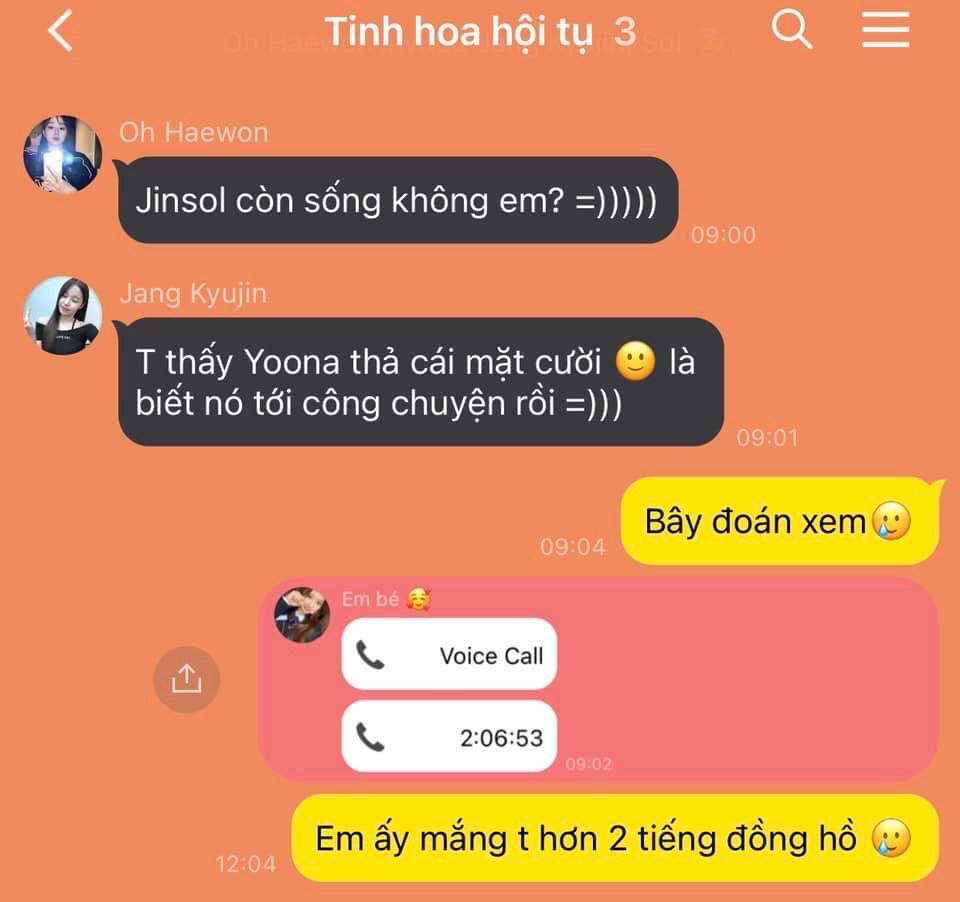Screen dimensions: 960x902
Task: Share the forwarded voice call message
Action: point(186,680)
